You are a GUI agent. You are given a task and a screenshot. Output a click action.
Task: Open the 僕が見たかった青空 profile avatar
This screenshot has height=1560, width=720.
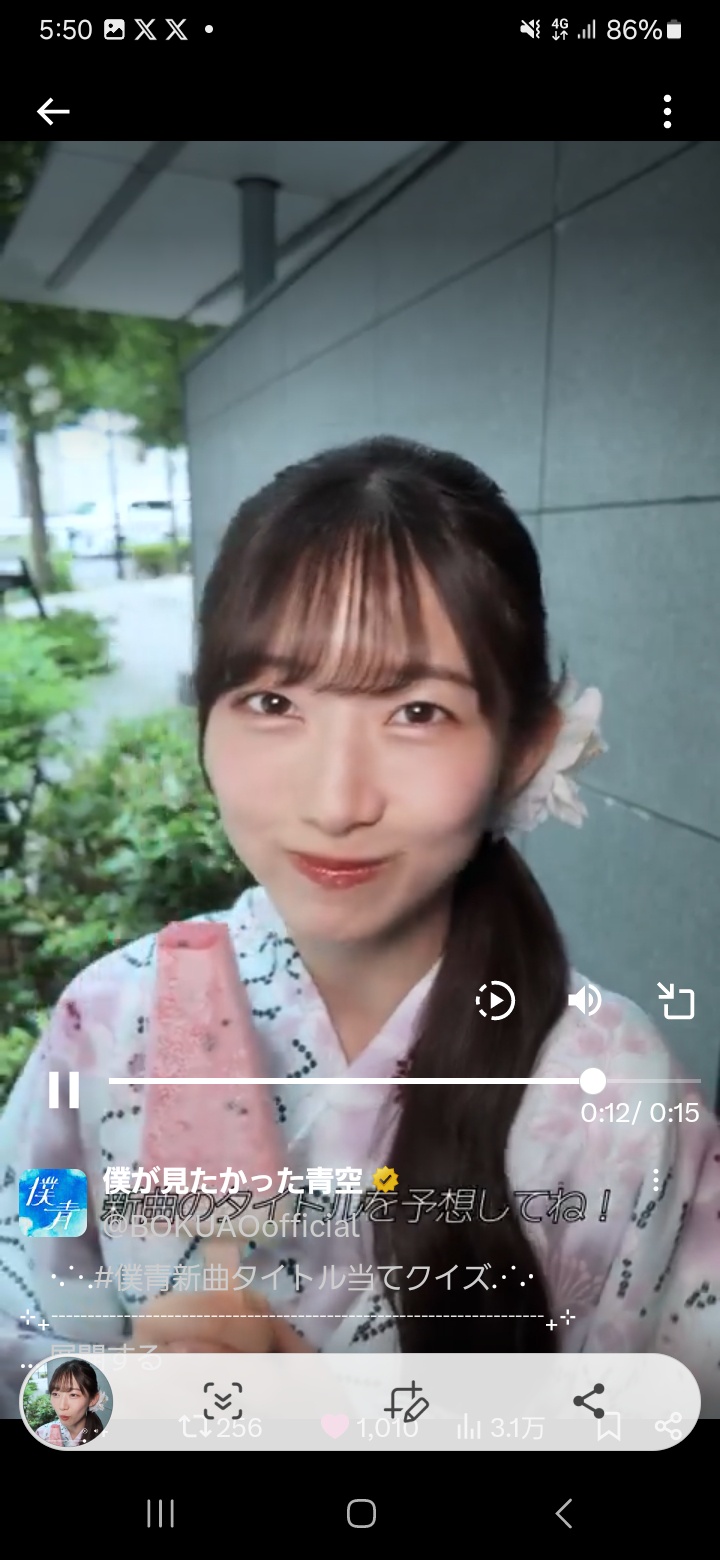pyautogui.click(x=53, y=1203)
